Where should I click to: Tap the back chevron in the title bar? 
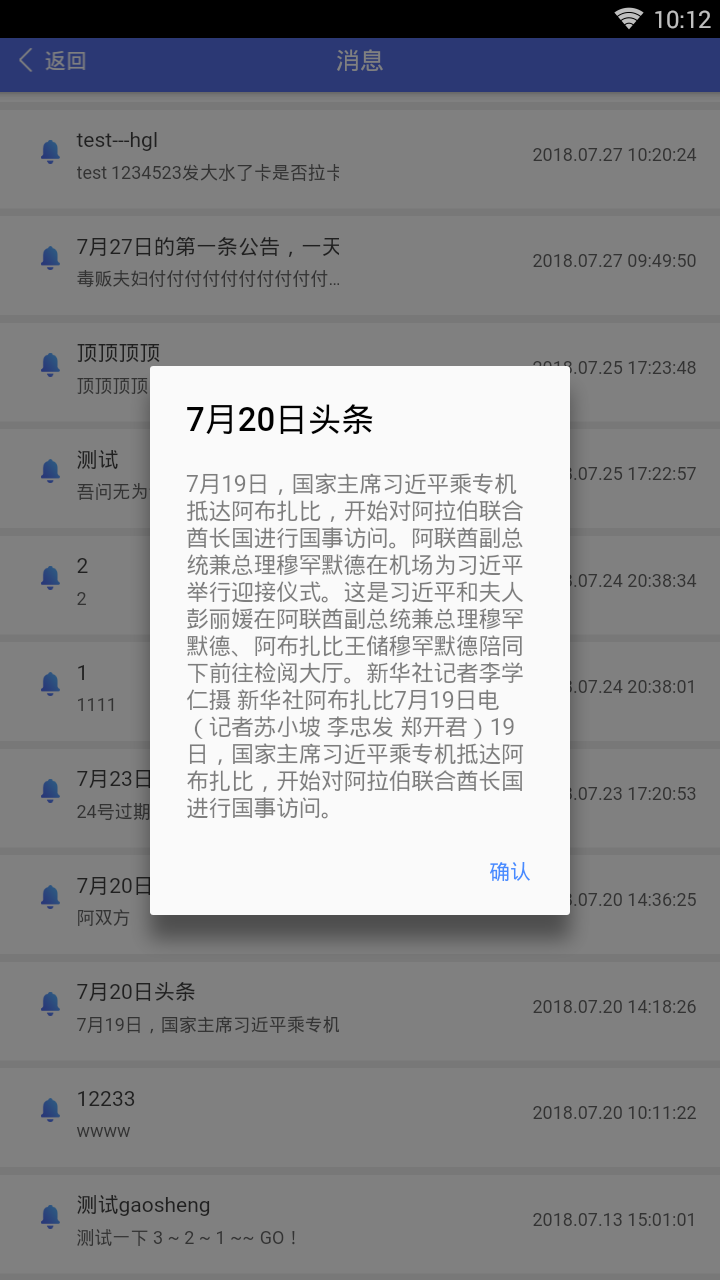[24, 60]
